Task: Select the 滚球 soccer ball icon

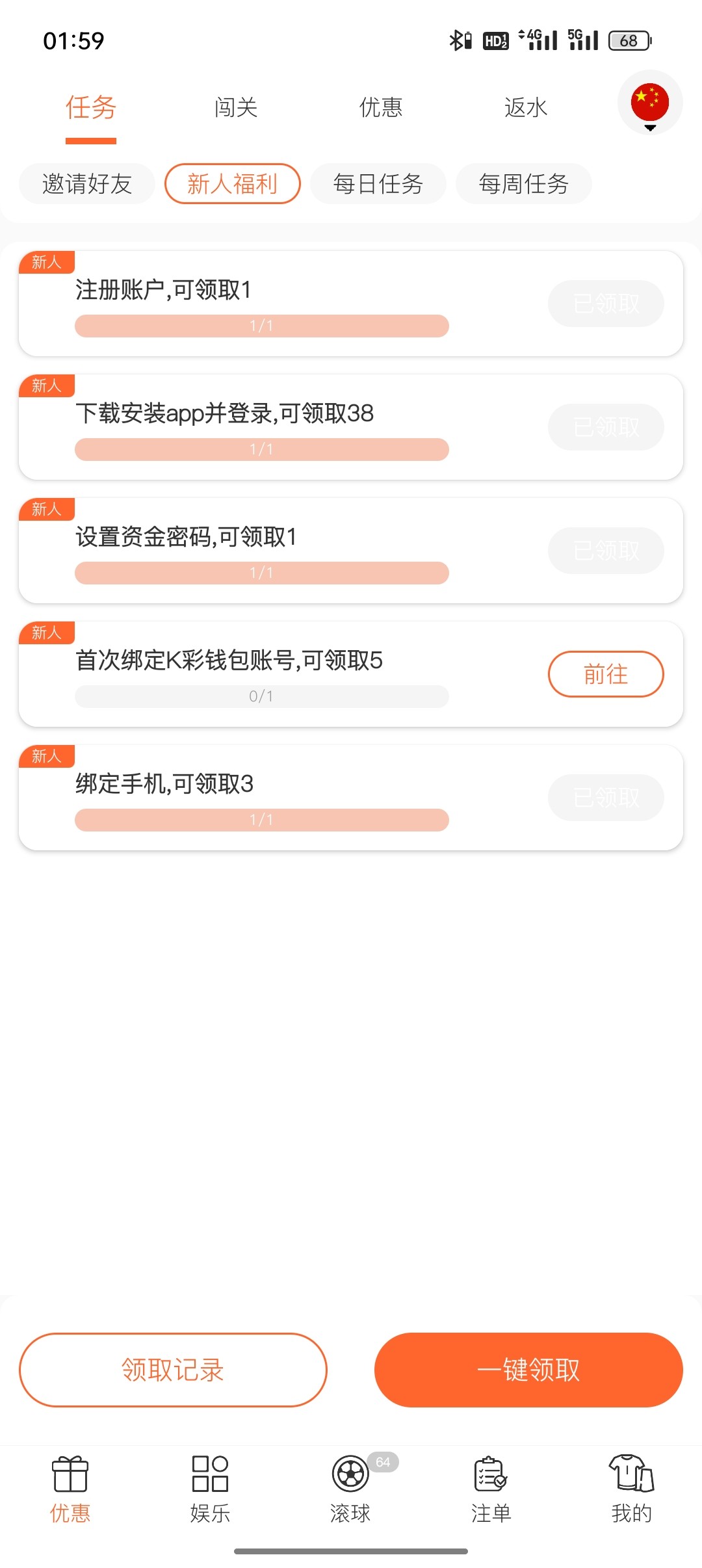Action: 350,1476
